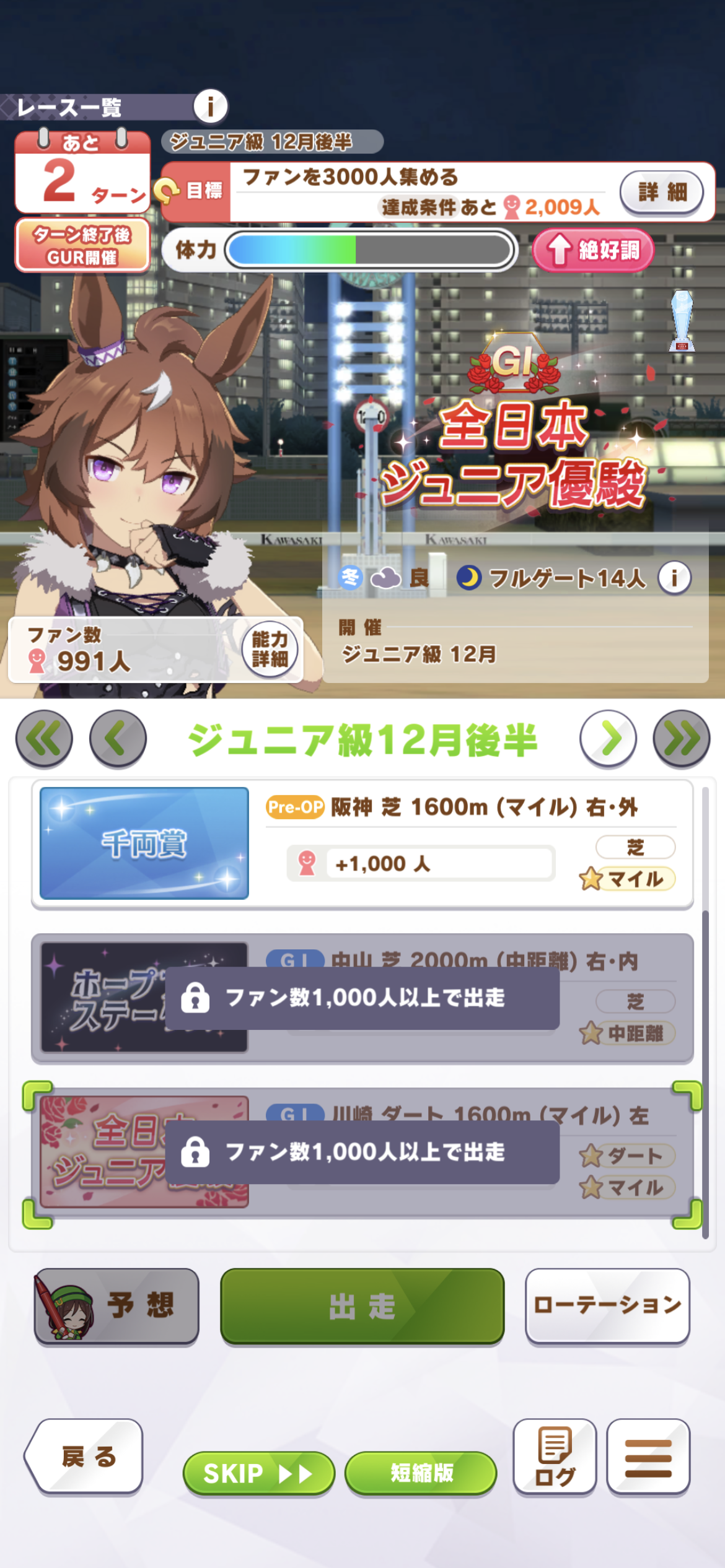Open the ログ log
725x1568 pixels.
555,1457
